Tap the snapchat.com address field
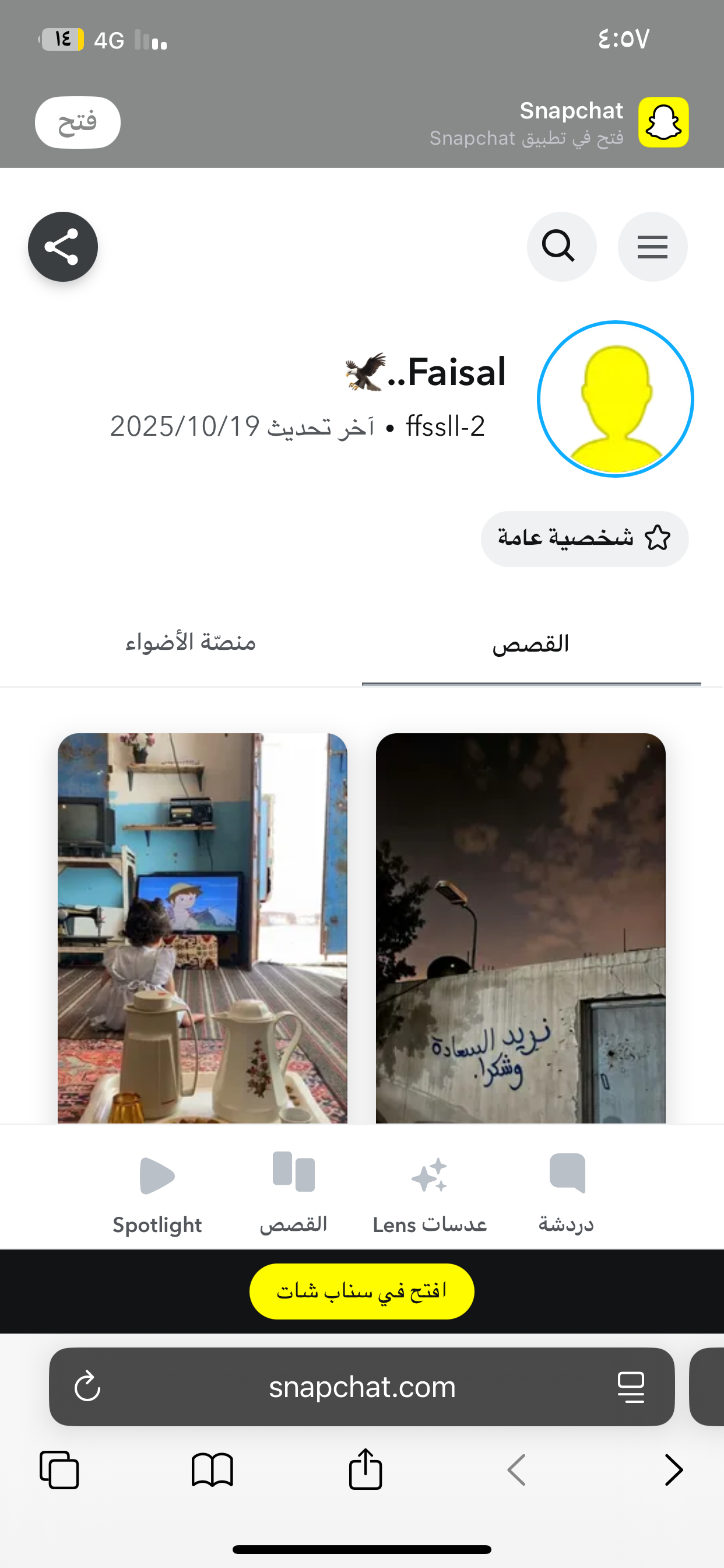Screen dimensions: 724x1568 point(362,1387)
